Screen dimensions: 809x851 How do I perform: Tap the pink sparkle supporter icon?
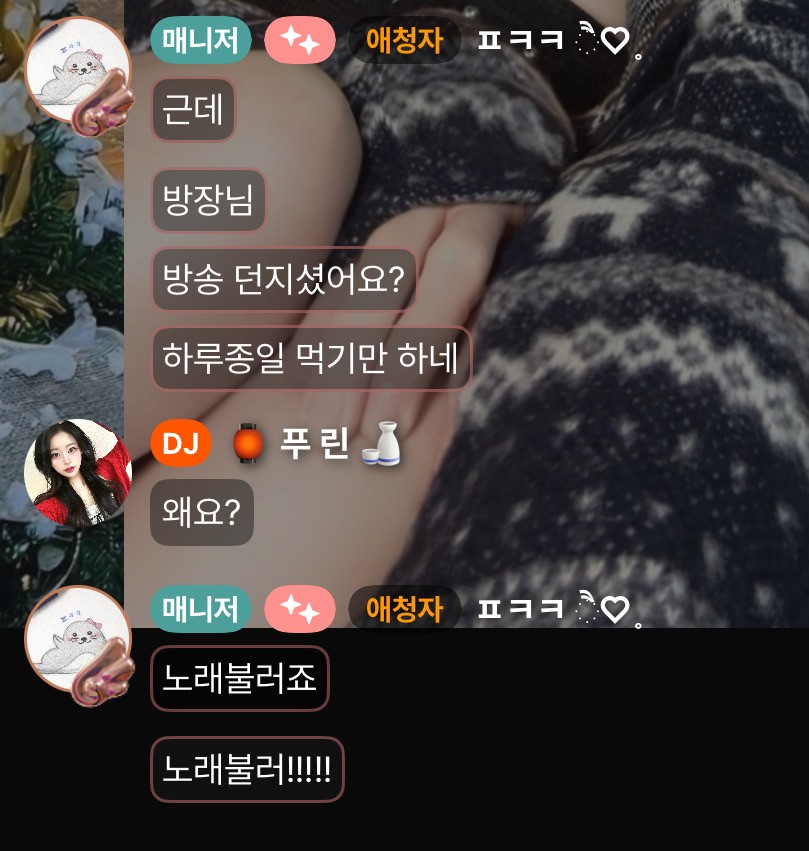click(300, 40)
